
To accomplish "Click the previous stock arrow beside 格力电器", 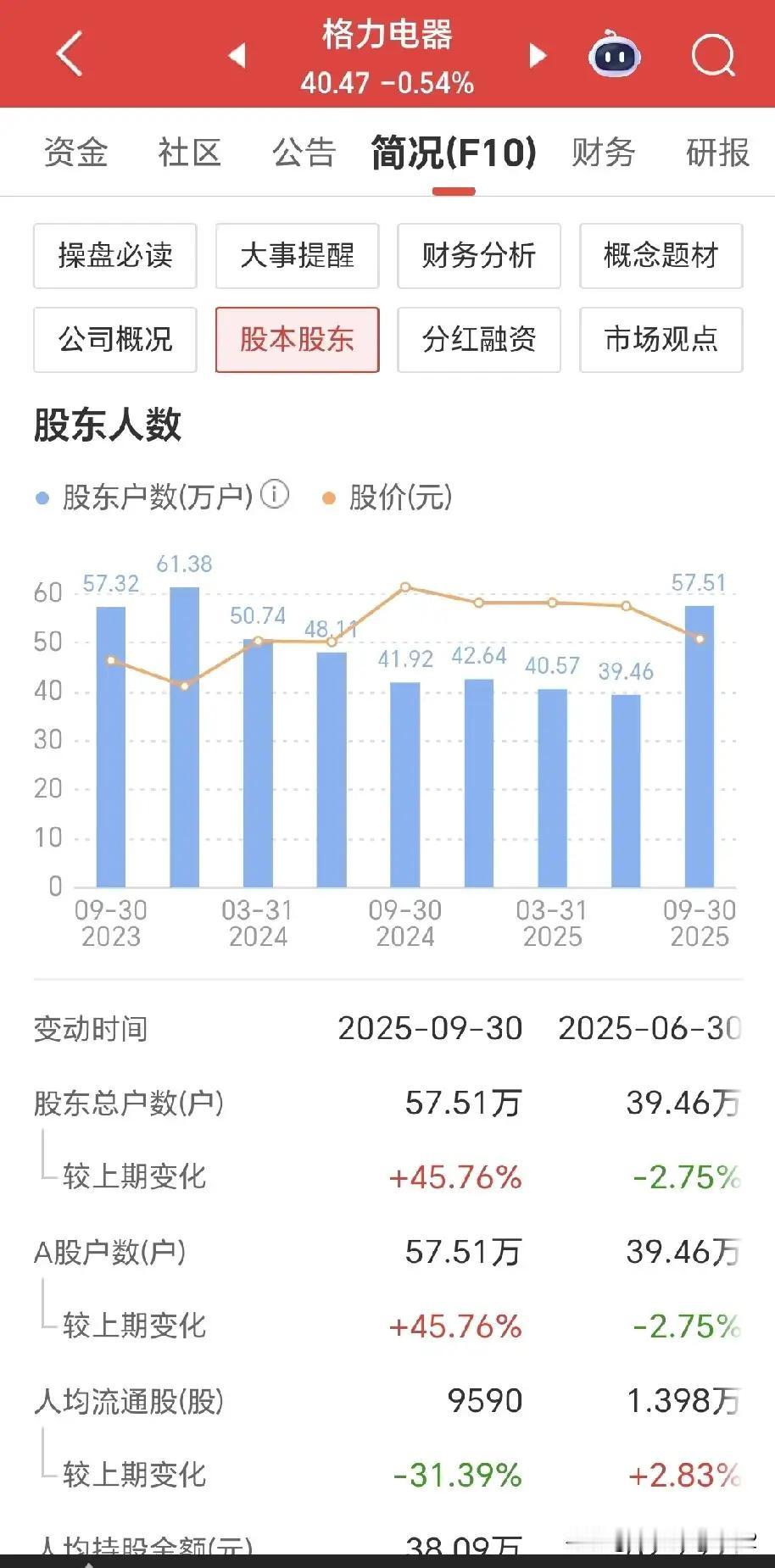I will [x=235, y=54].
